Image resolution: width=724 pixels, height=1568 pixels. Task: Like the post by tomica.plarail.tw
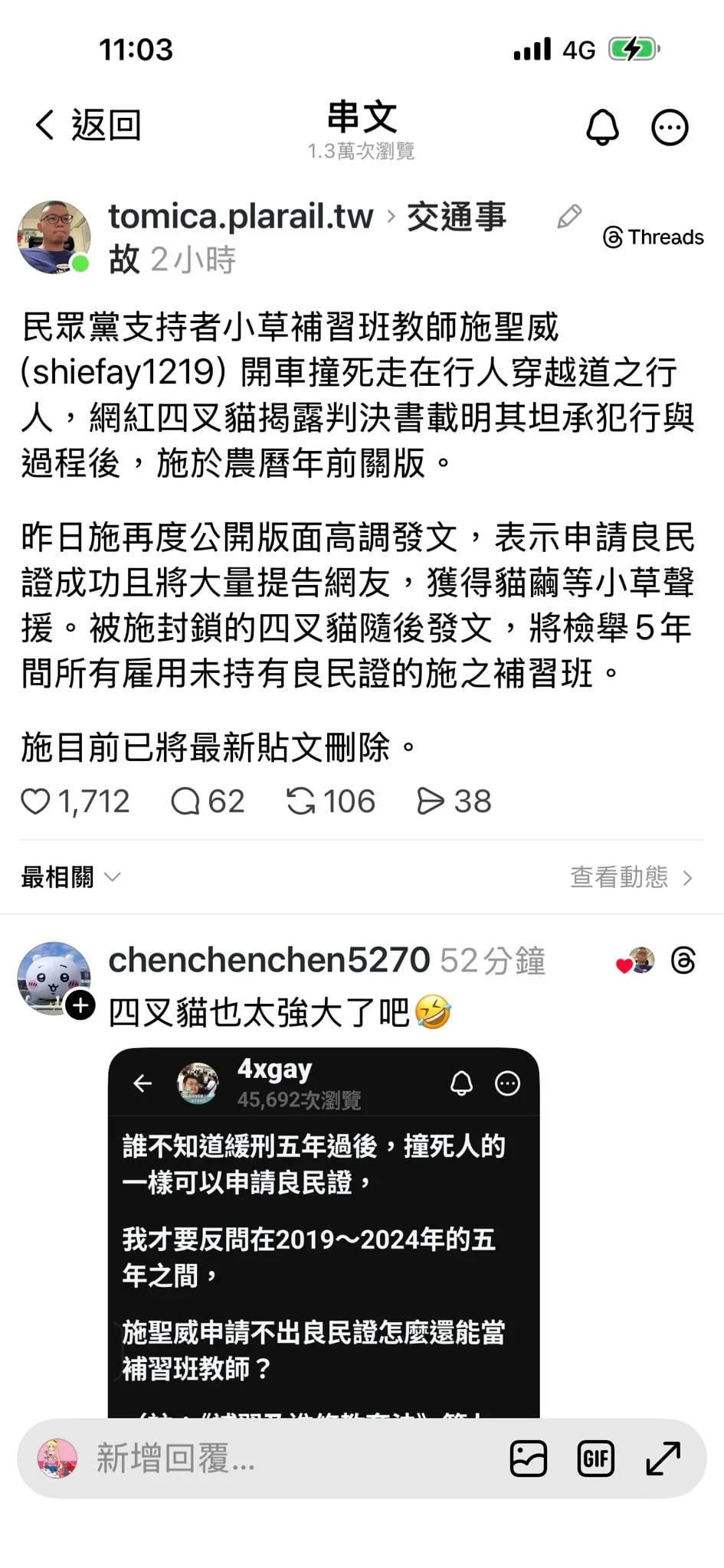point(35,802)
